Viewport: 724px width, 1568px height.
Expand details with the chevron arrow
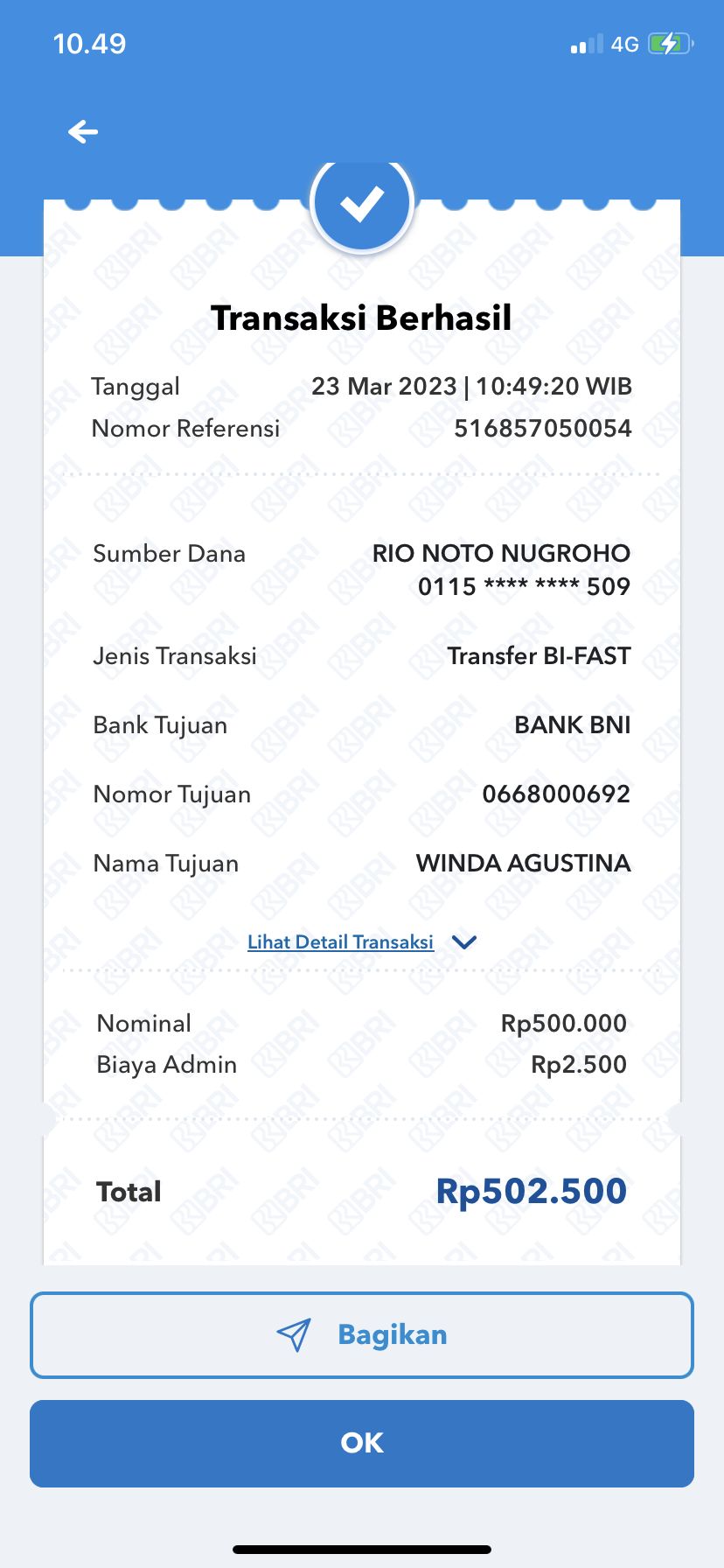tap(464, 942)
